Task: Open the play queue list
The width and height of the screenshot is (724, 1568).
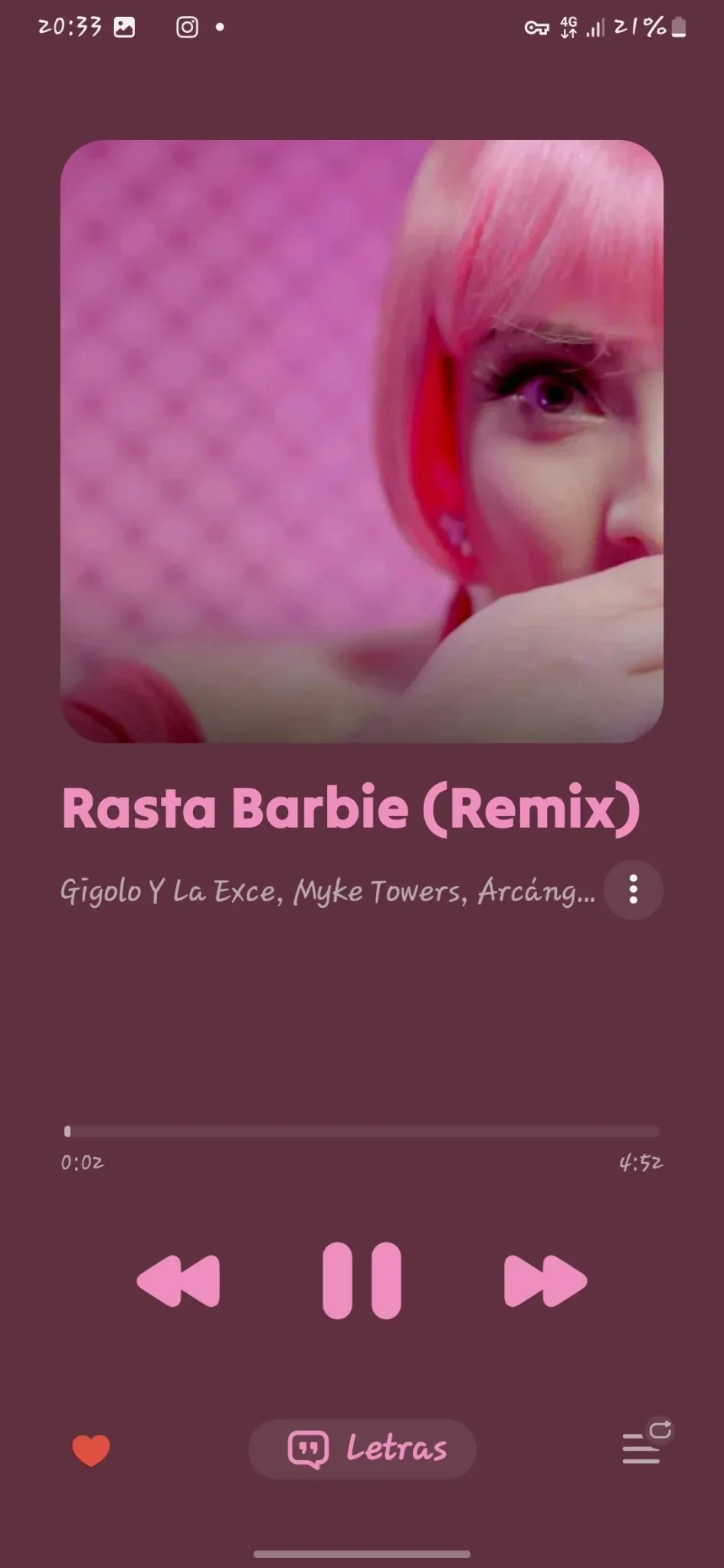Action: (645, 1444)
